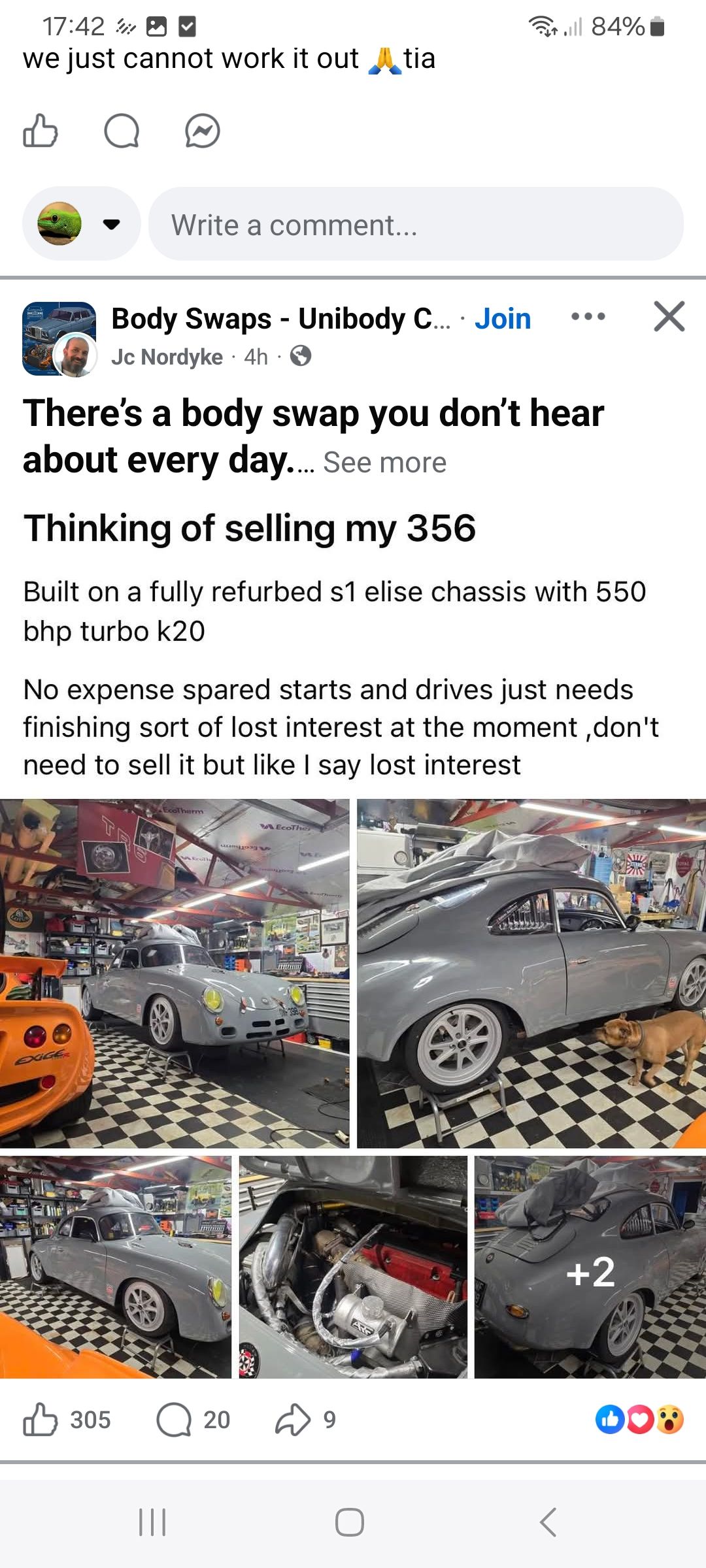Viewport: 706px width, 1568px height.
Task: Share the Body Swaps post
Action: 306,1420
